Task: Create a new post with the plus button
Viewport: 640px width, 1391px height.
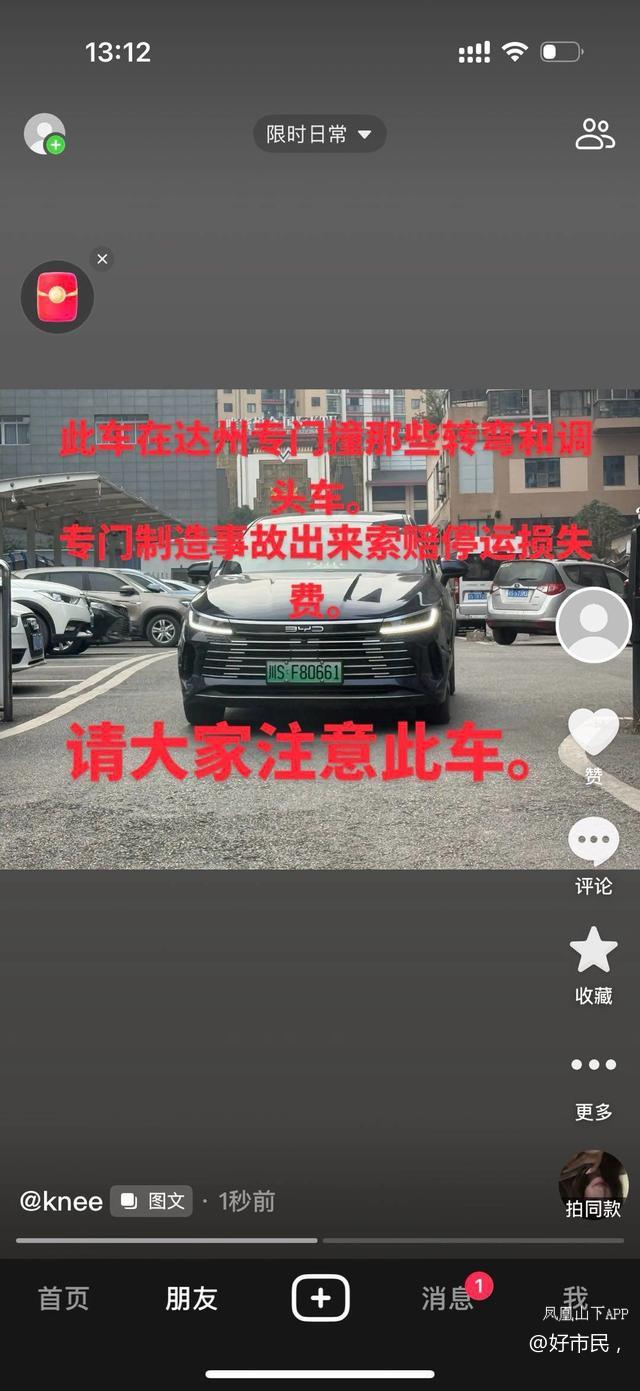Action: coord(320,1298)
